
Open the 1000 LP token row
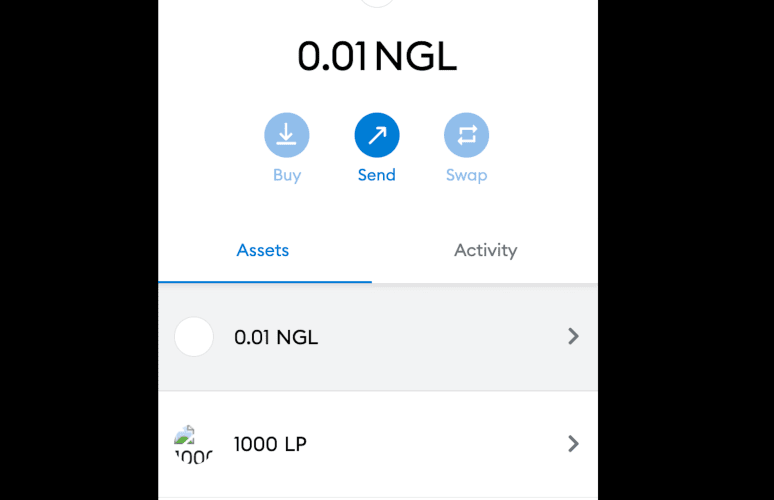pos(377,443)
